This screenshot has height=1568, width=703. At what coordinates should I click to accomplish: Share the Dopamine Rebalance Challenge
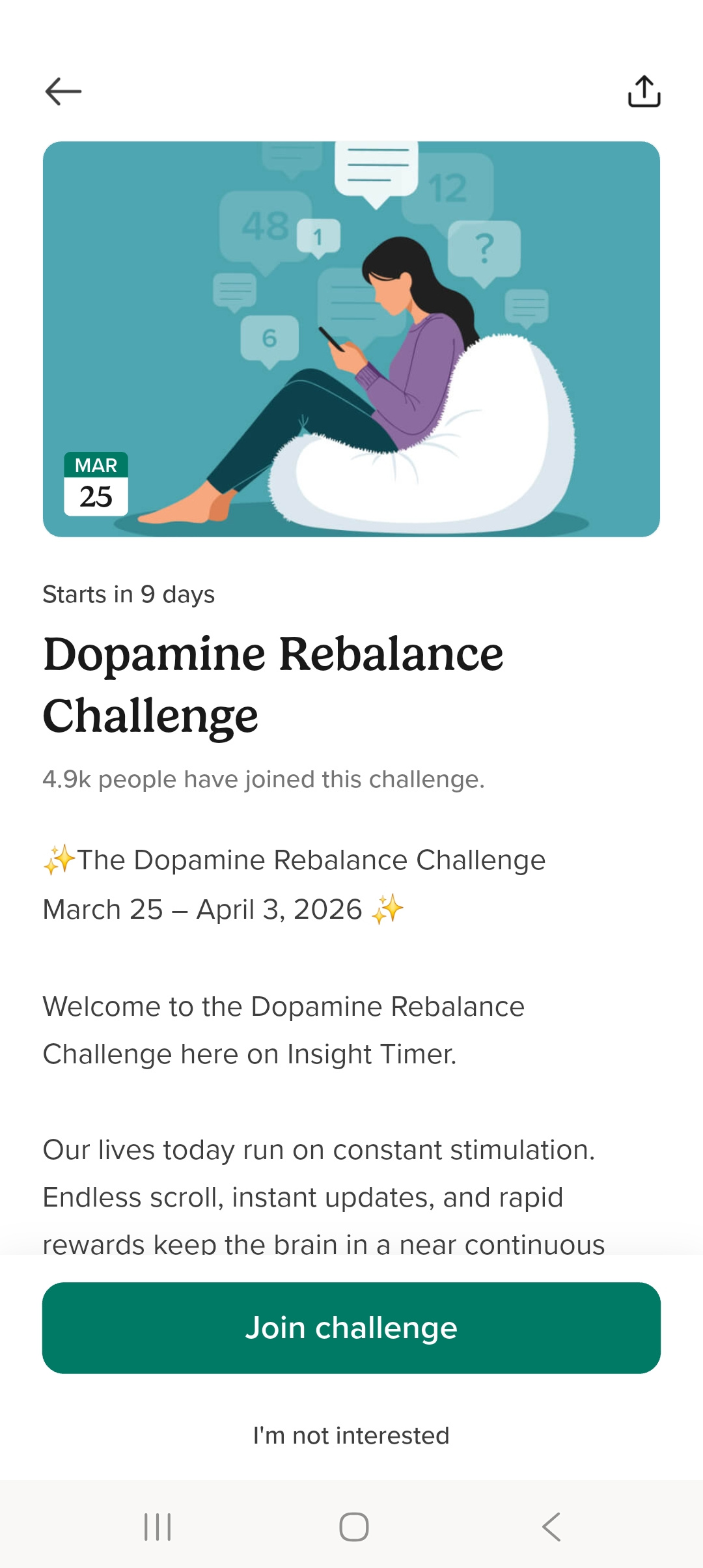click(x=644, y=91)
